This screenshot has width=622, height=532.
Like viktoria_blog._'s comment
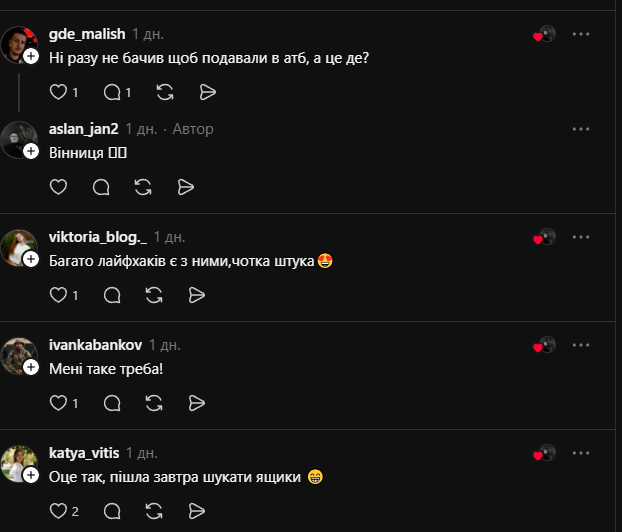tap(58, 295)
